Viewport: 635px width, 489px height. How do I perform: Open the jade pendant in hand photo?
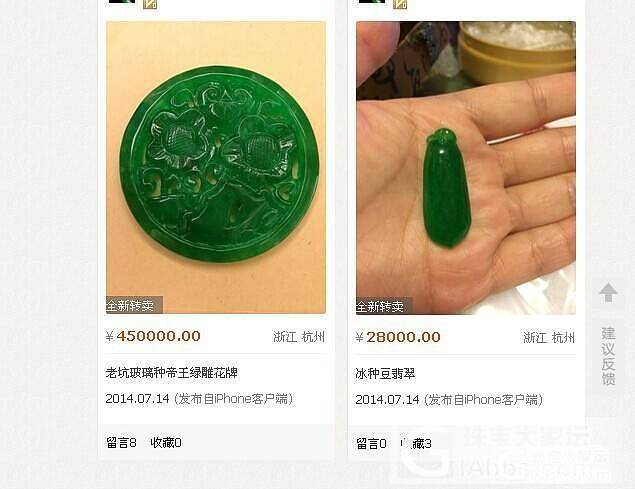(x=466, y=167)
